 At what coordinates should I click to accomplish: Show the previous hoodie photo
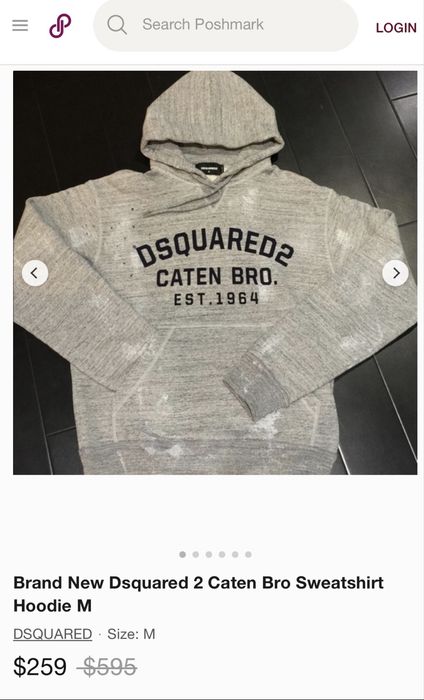(x=35, y=273)
